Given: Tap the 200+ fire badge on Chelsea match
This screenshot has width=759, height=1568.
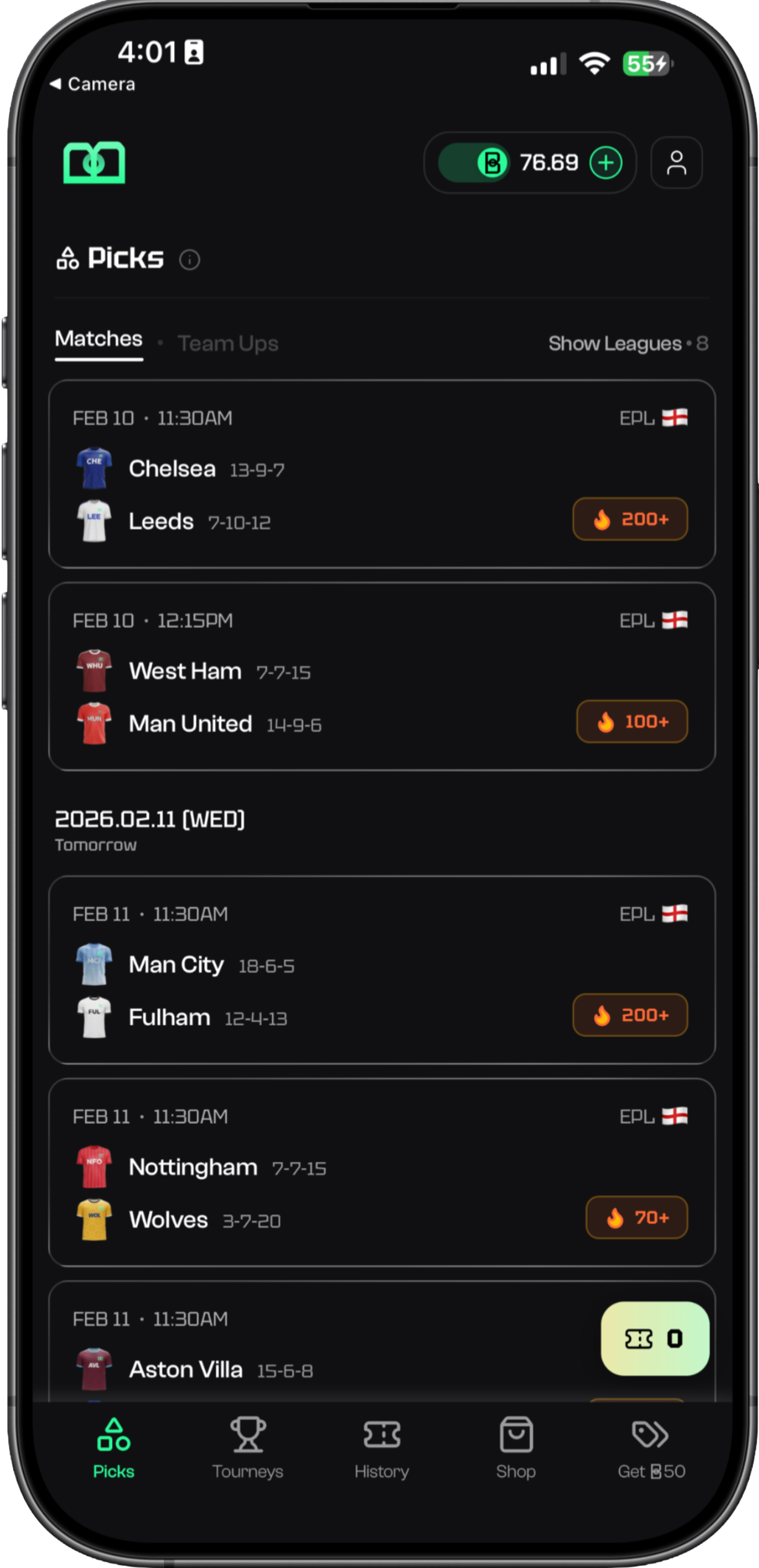Looking at the screenshot, I should [630, 519].
